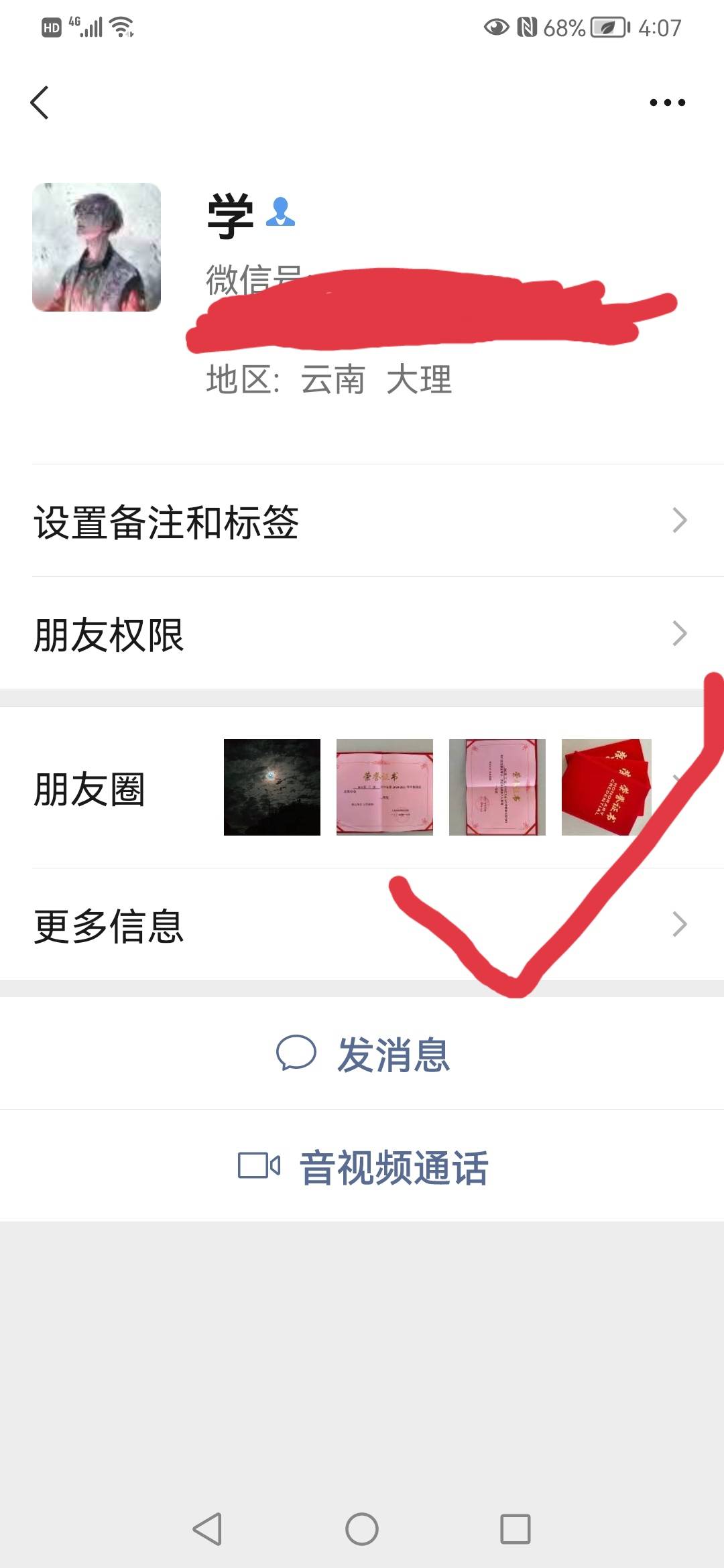Tap the system home button
The width and height of the screenshot is (724, 1568).
tap(362, 1529)
